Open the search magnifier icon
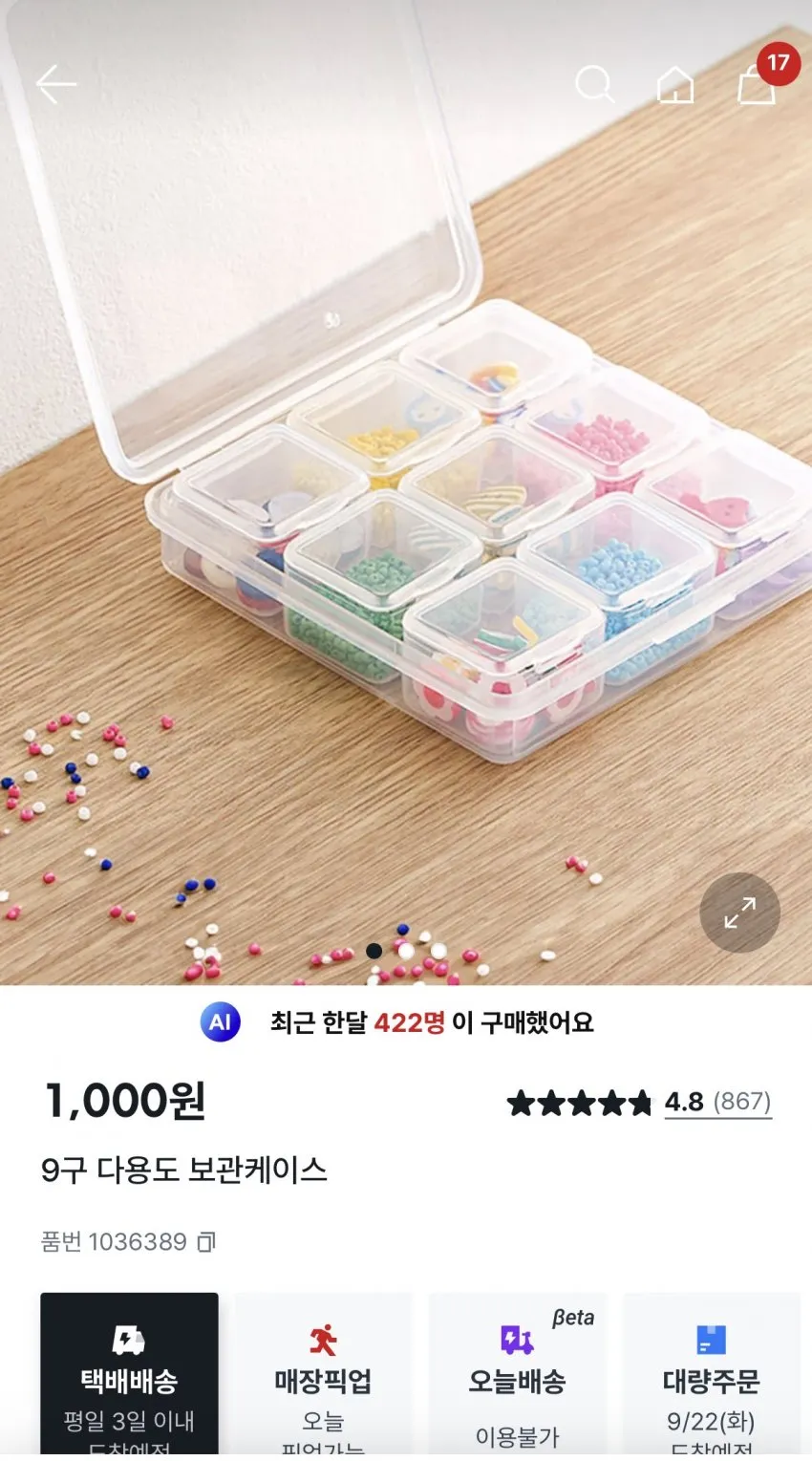The height and width of the screenshot is (1461, 812). (x=594, y=84)
